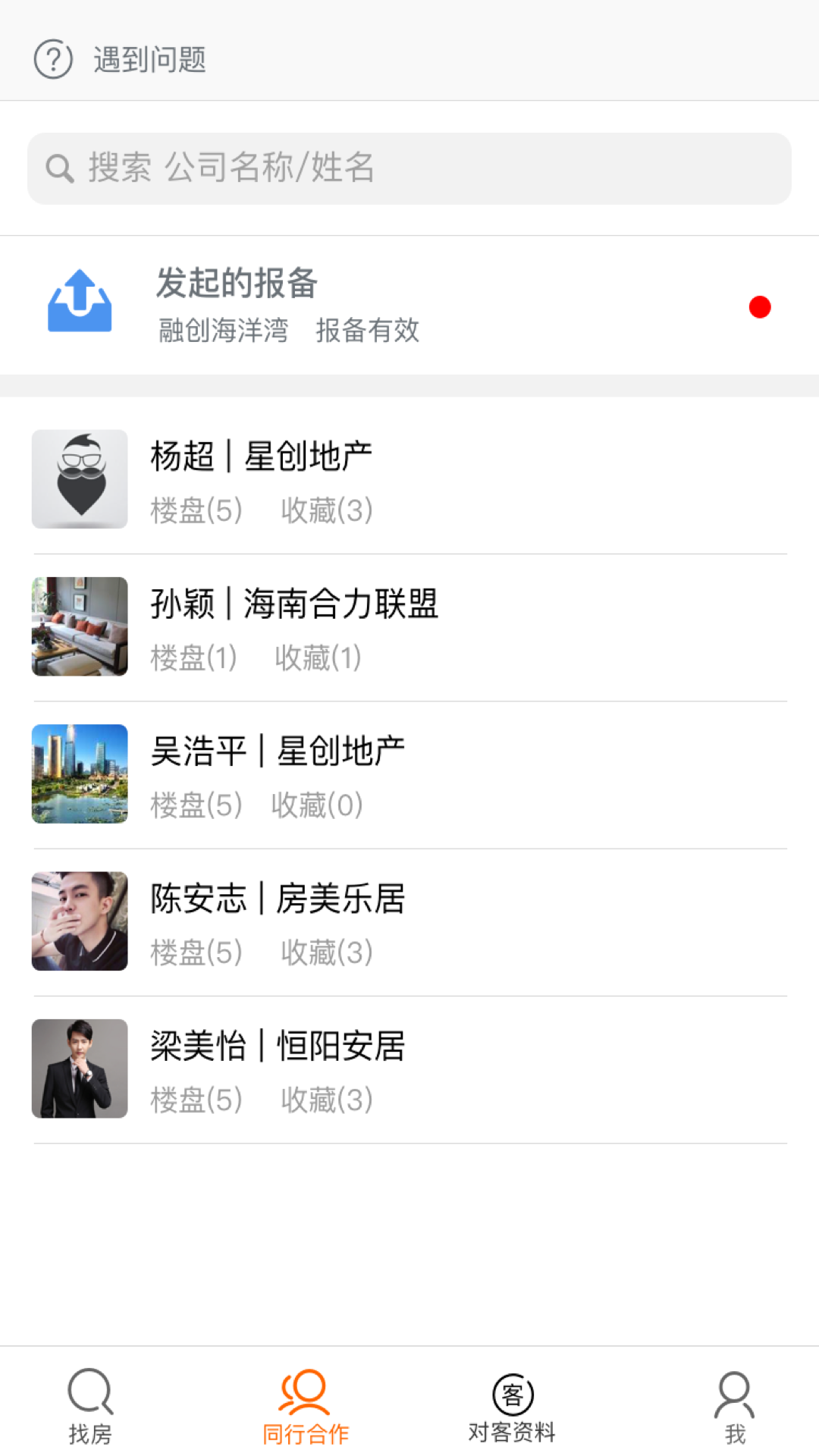Screen dimensions: 819x1456
Task: Open 收藏(1) under 孙颖
Action: [x=317, y=657]
